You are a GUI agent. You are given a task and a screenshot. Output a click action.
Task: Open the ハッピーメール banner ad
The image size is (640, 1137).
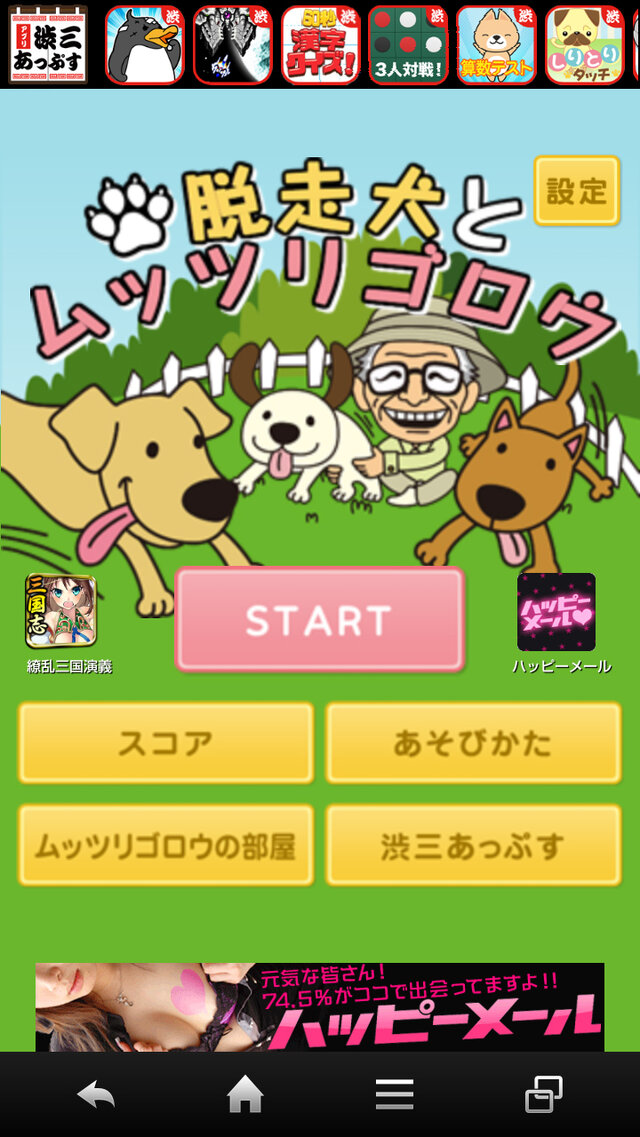coord(320,1006)
